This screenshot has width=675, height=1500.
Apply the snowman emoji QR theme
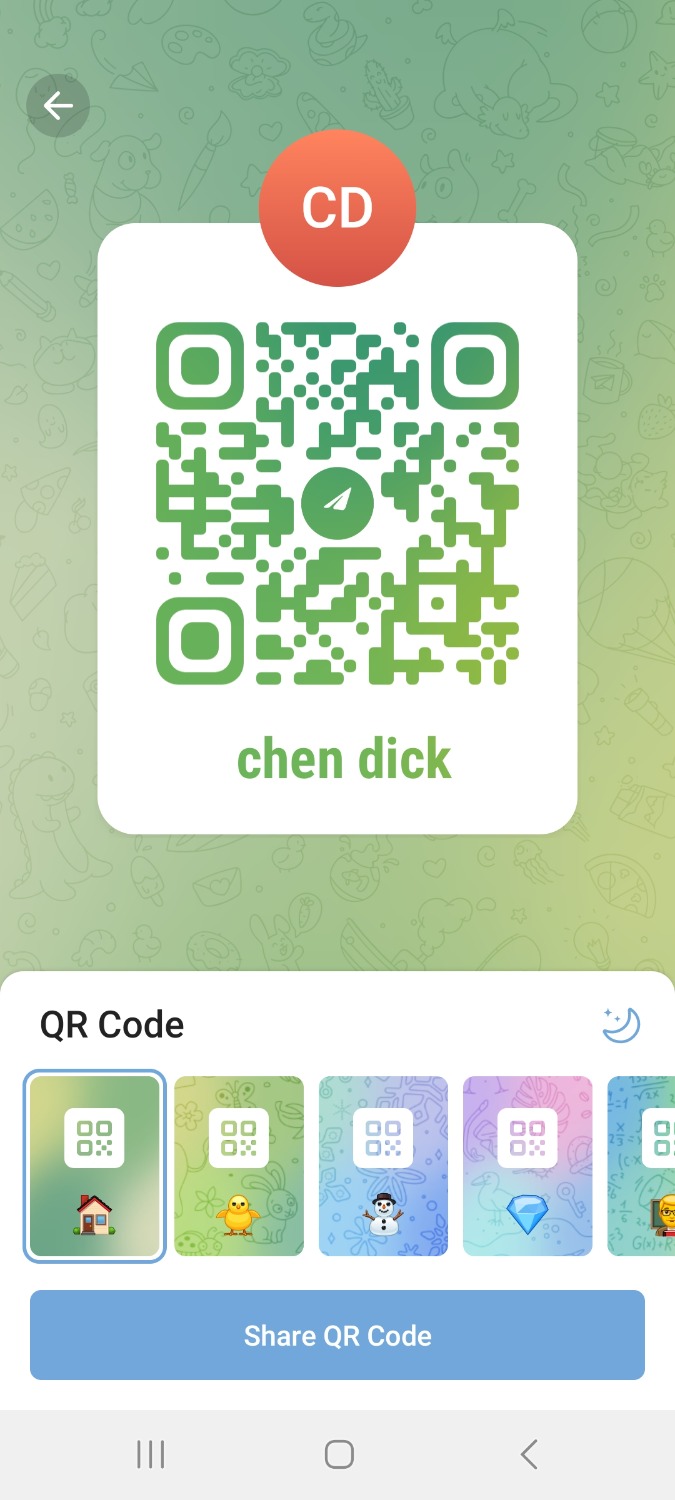pos(383,1165)
